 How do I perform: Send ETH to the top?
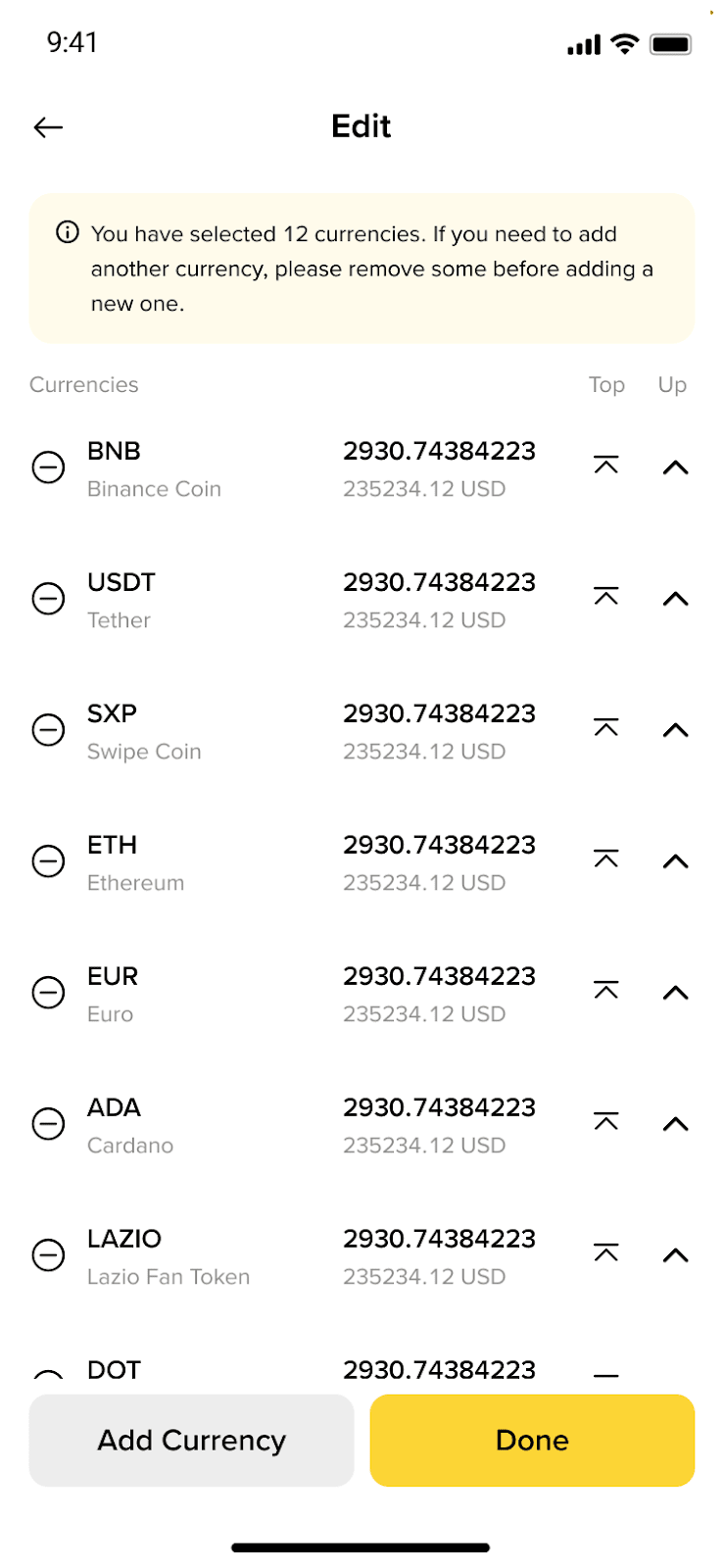click(606, 859)
